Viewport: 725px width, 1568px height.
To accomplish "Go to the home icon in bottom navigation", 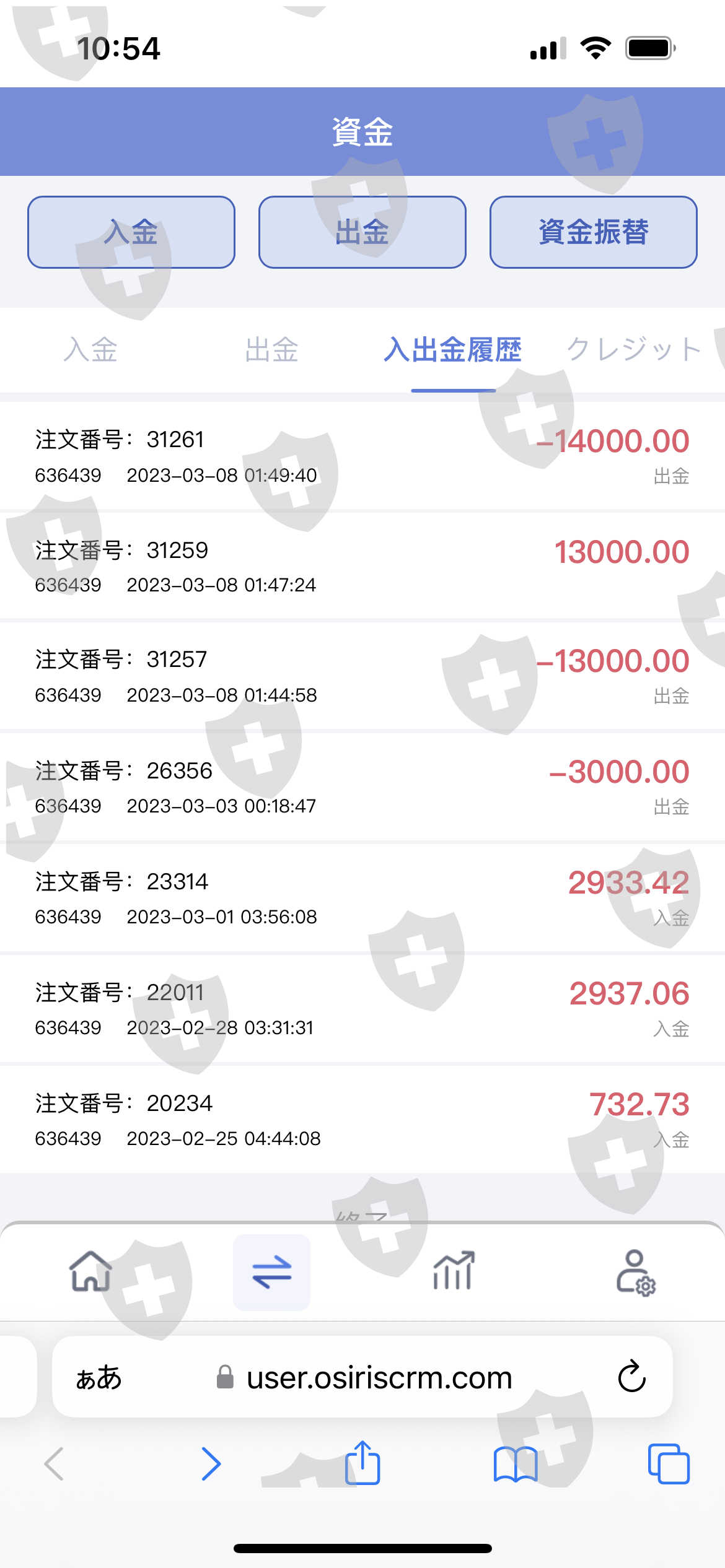I will coord(90,1271).
